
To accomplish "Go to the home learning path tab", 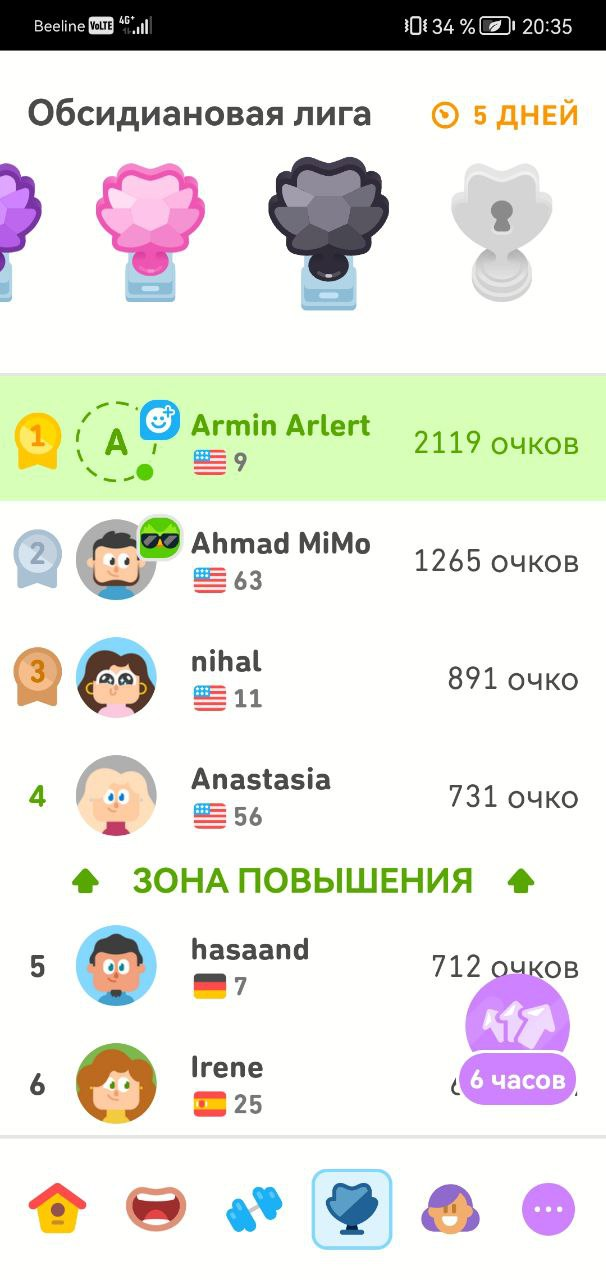I will (58, 1209).
